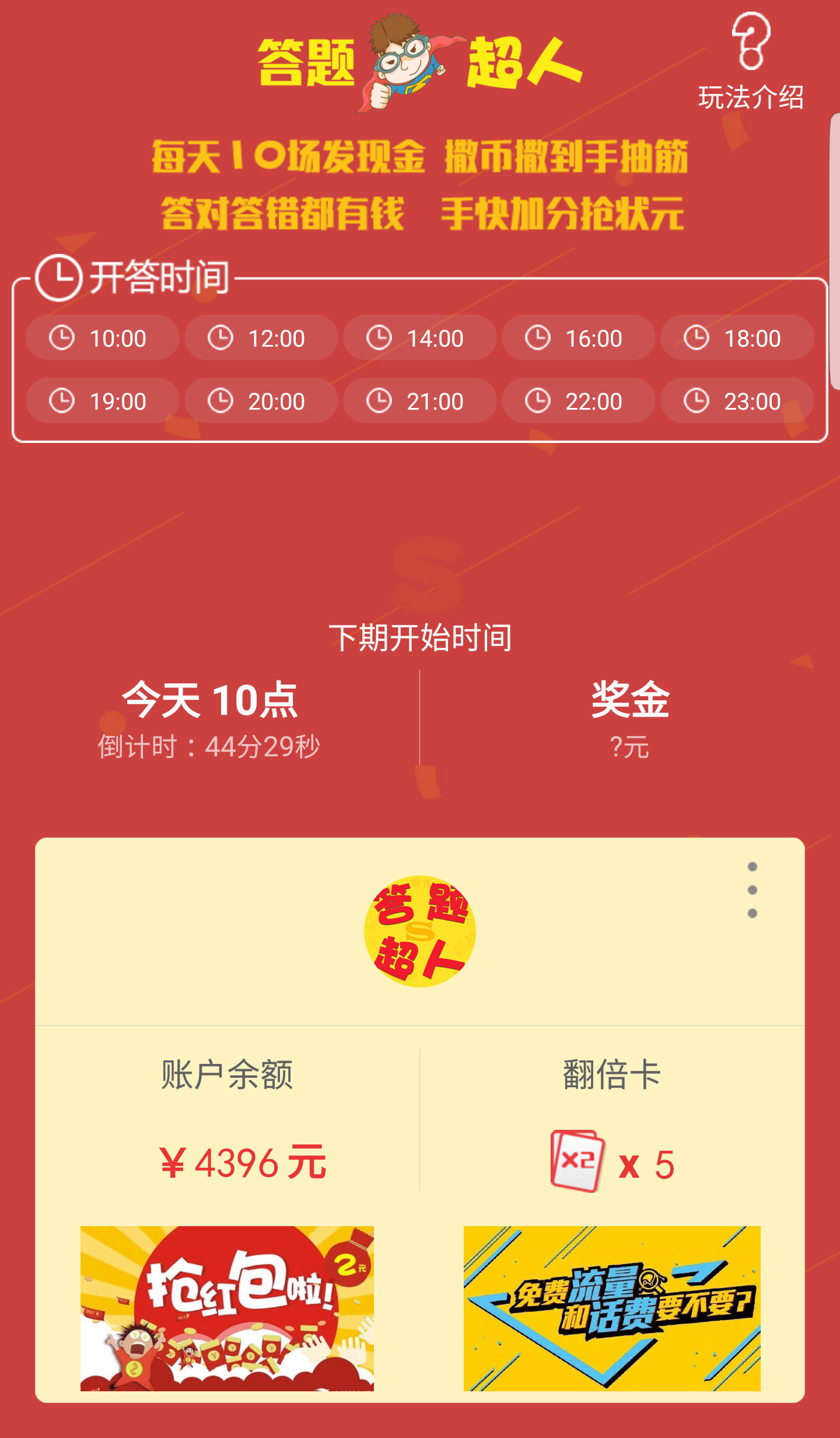Image resolution: width=840 pixels, height=1438 pixels.
Task: Click the countdown timer 倒计时 display
Action: pyautogui.click(x=210, y=747)
